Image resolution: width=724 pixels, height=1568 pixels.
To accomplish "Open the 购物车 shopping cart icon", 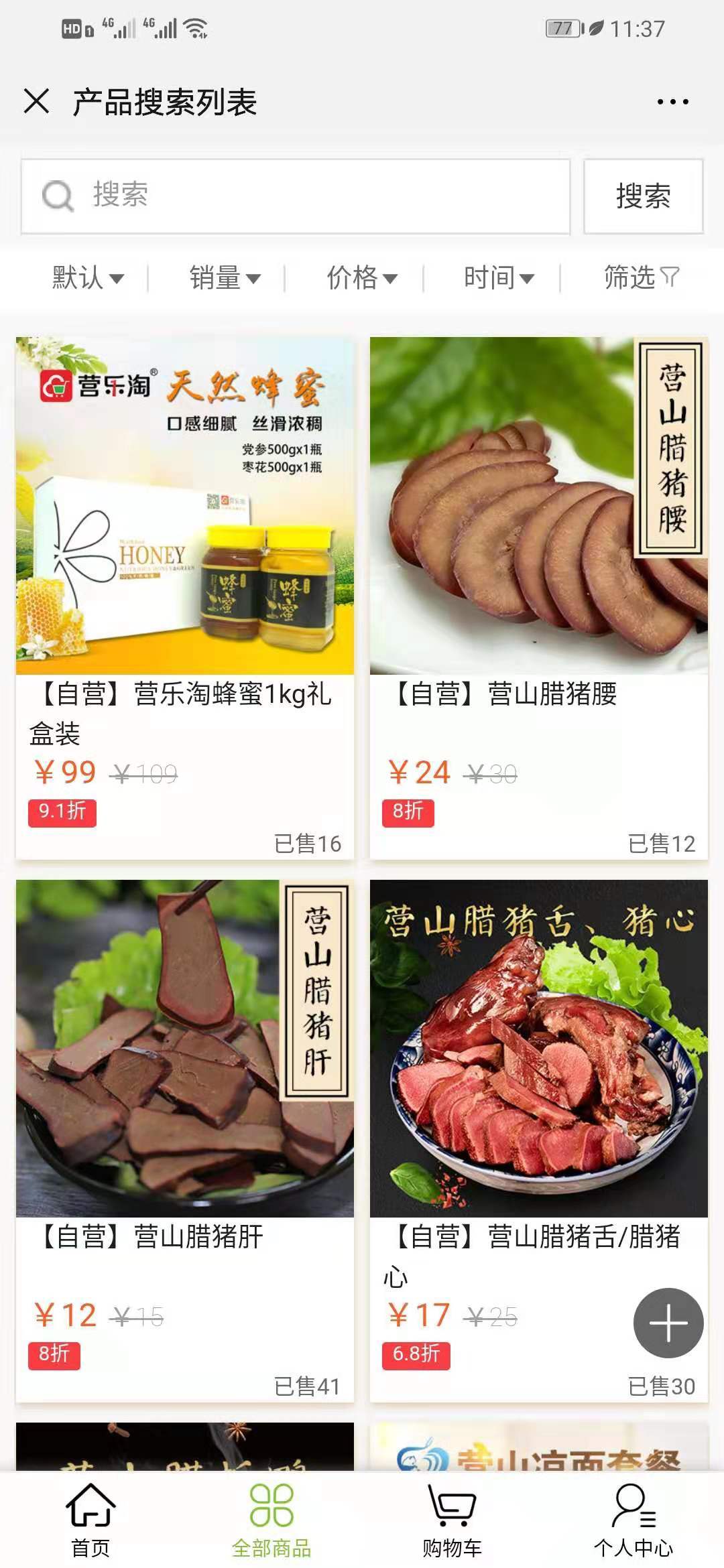I will coord(452,1504).
